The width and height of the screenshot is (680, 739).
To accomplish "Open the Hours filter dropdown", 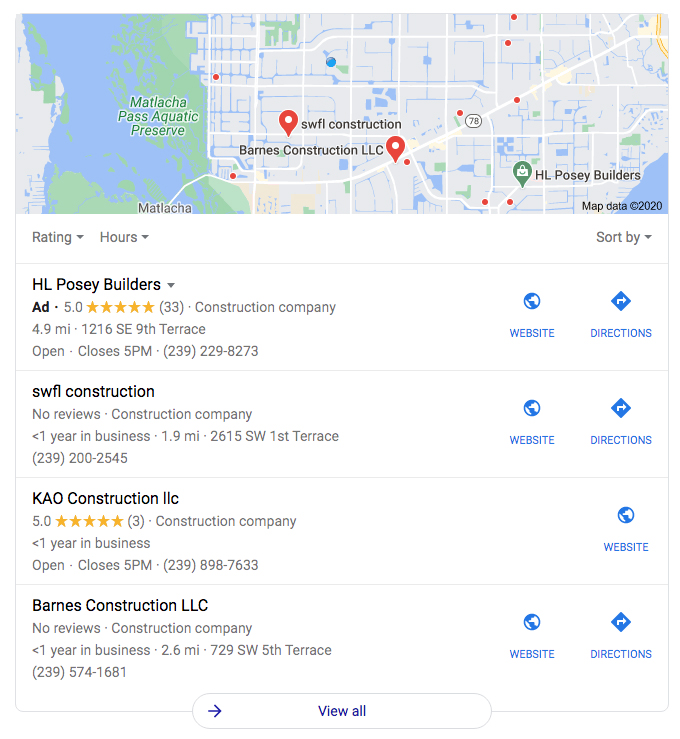I will (124, 237).
